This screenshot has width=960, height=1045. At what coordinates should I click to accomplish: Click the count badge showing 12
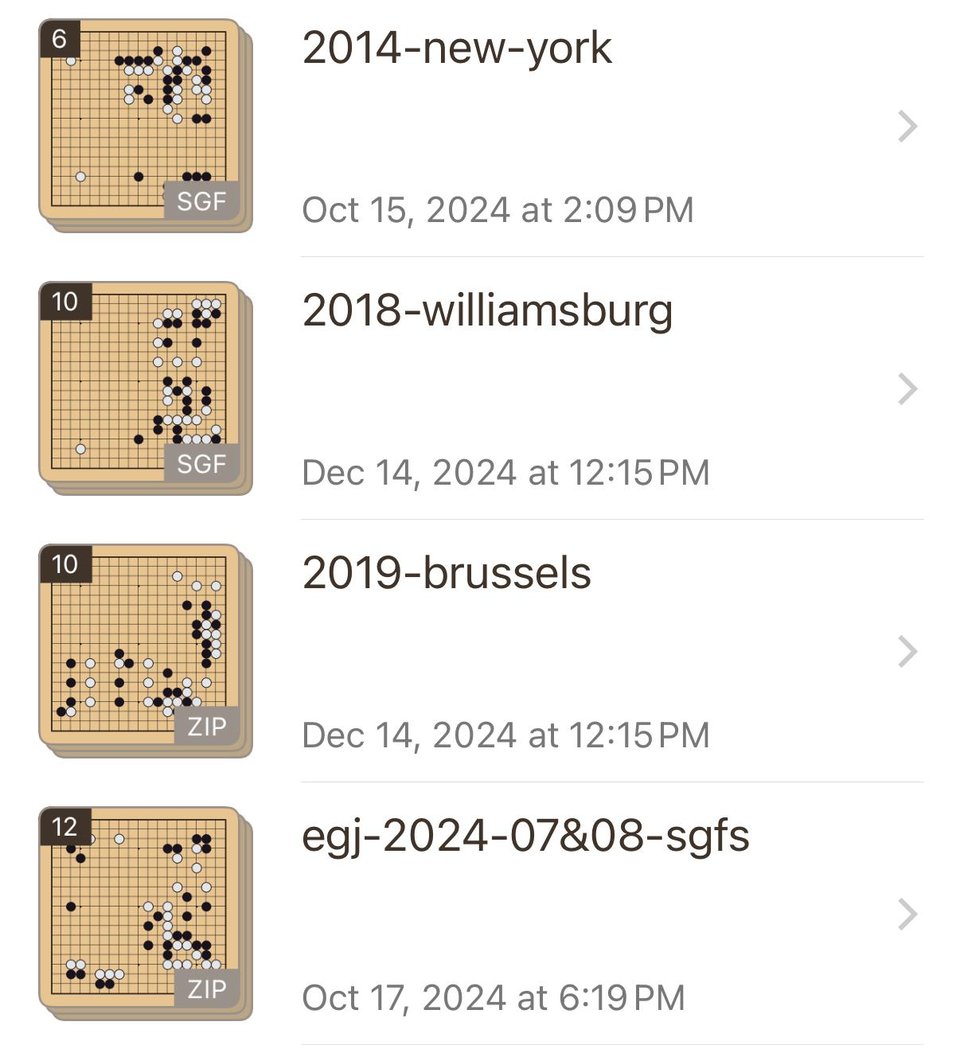(64, 828)
